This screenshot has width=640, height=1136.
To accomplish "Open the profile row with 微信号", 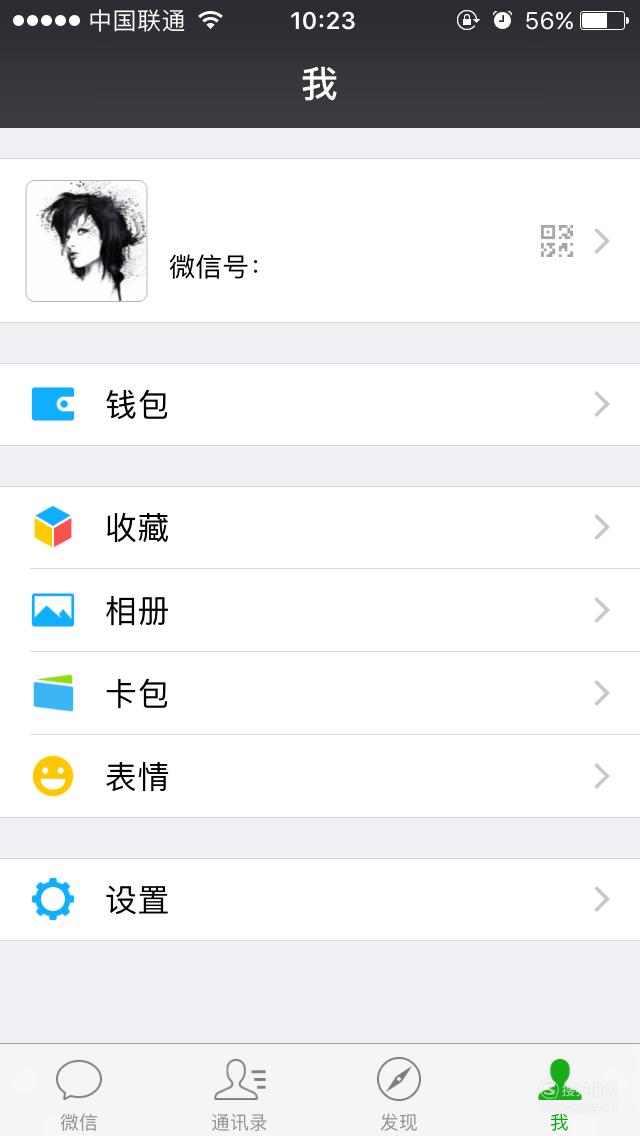I will click(x=320, y=241).
